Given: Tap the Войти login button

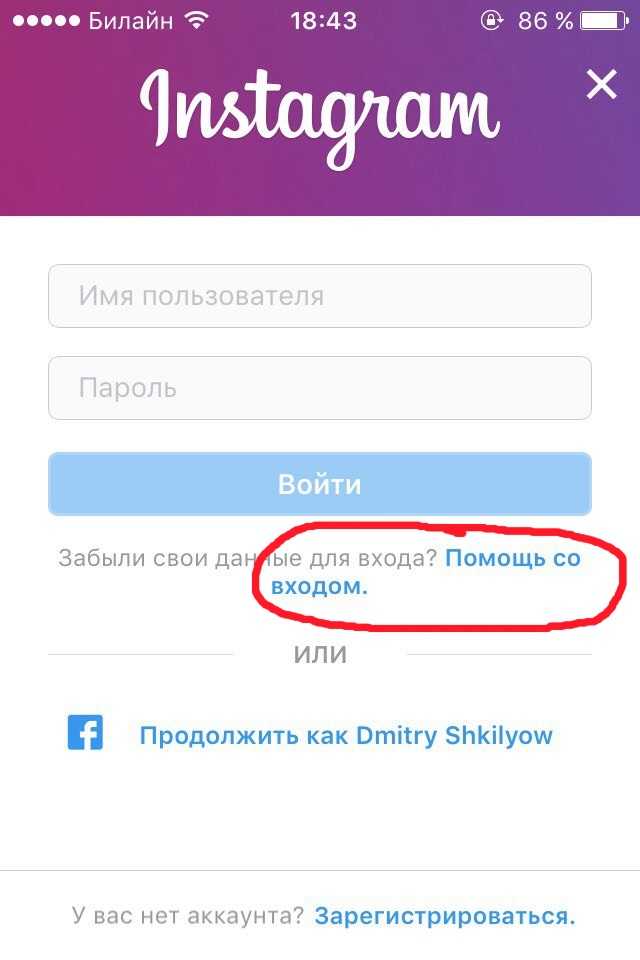Looking at the screenshot, I should (320, 485).
